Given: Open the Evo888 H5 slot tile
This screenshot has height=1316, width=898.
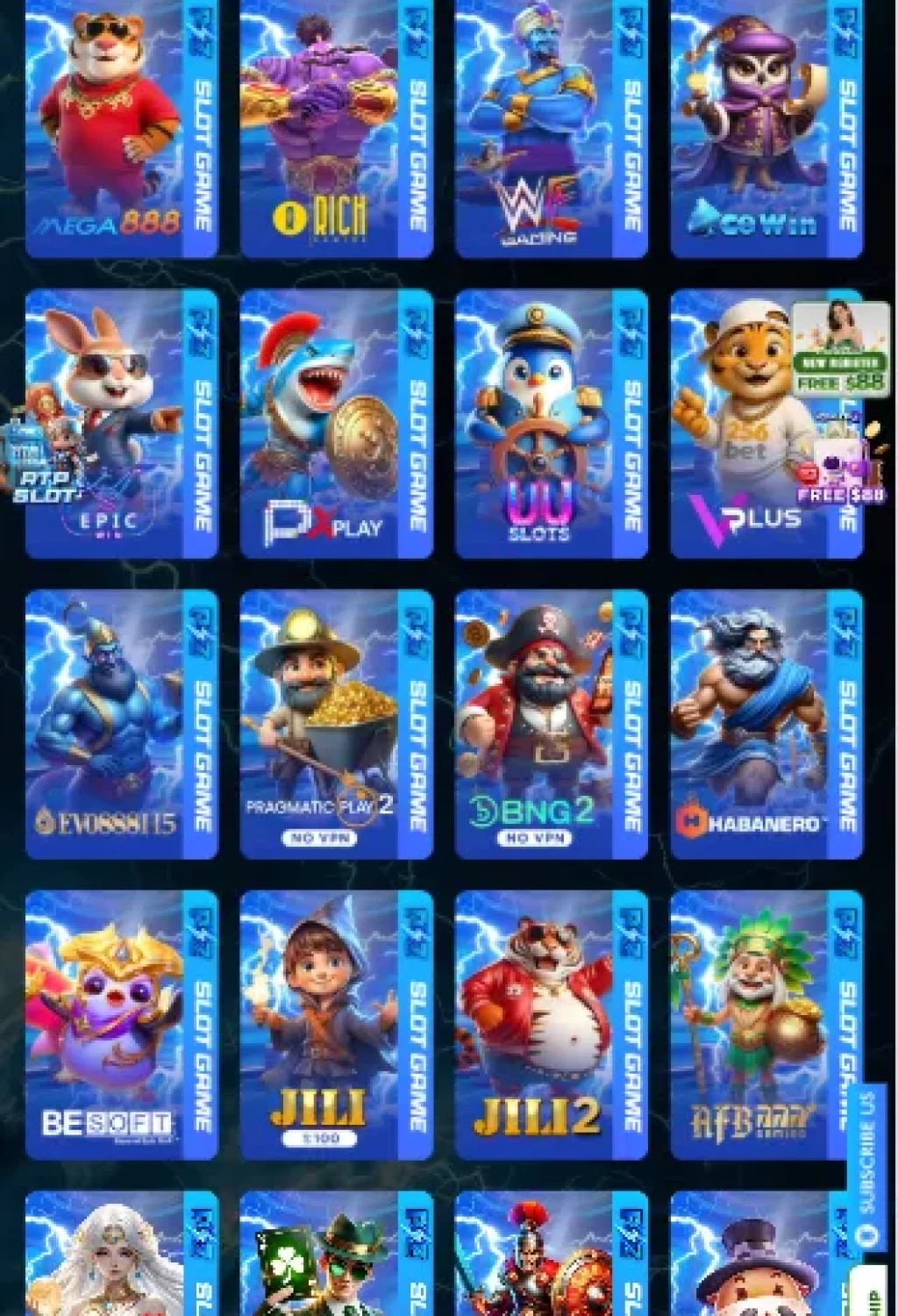Looking at the screenshot, I should click(x=120, y=724).
